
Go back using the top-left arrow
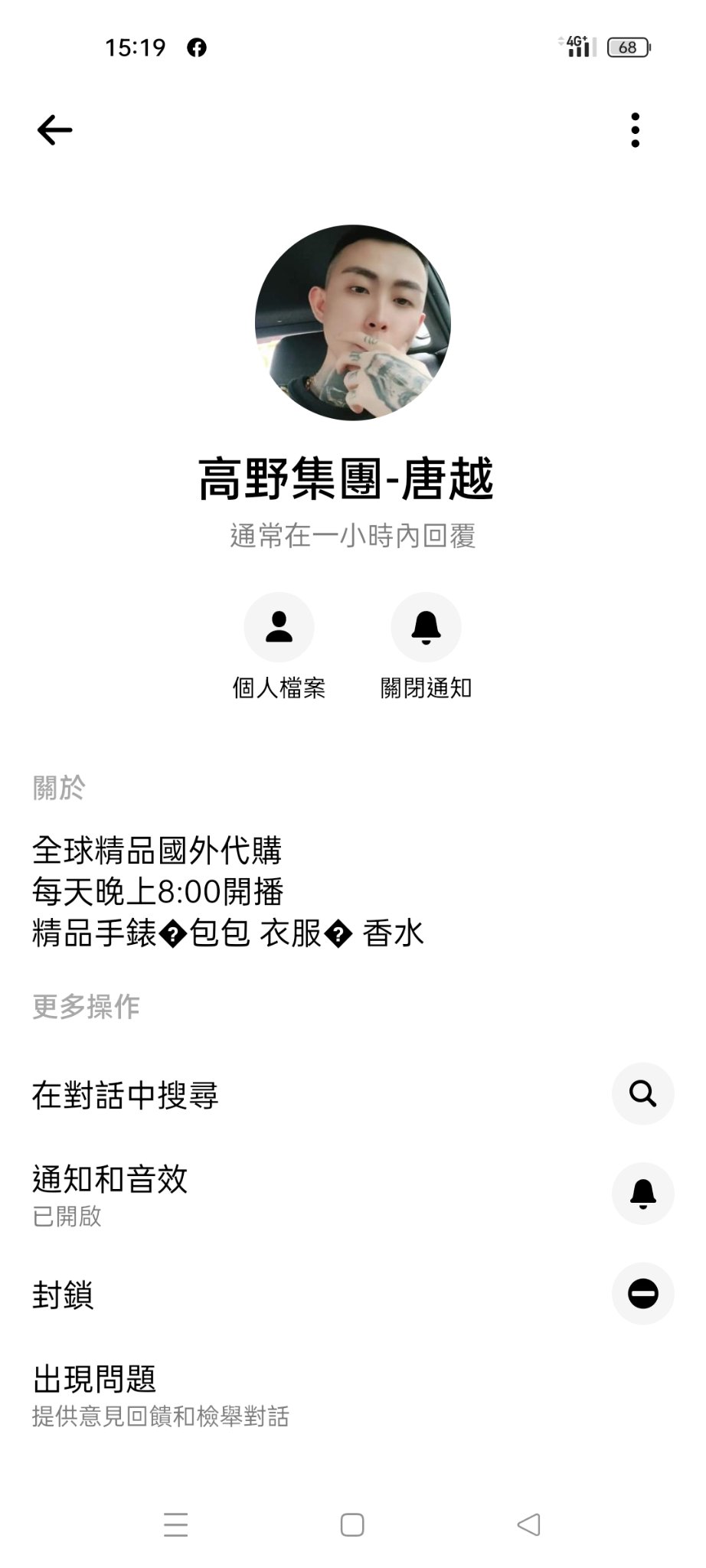tap(54, 130)
